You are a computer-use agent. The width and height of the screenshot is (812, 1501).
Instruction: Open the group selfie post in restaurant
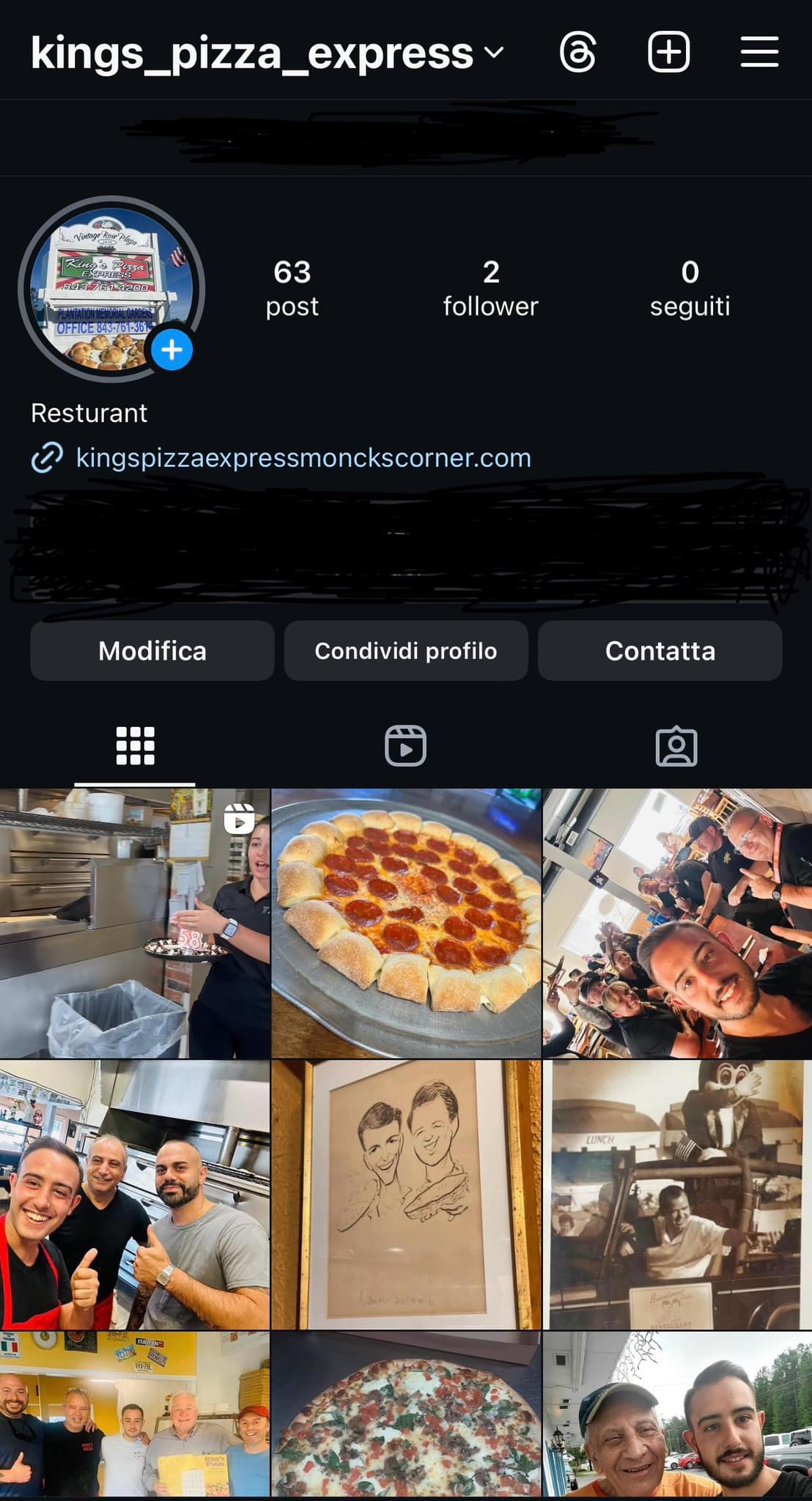point(677,923)
